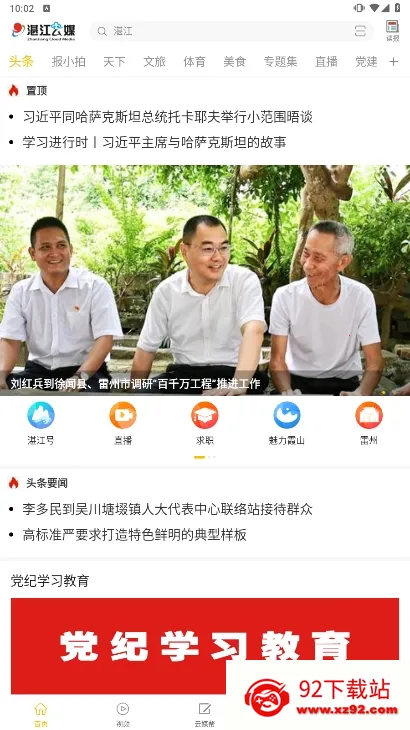410x730 pixels.
Task: Open the pinned article 学习进行时
Action: click(x=154, y=142)
